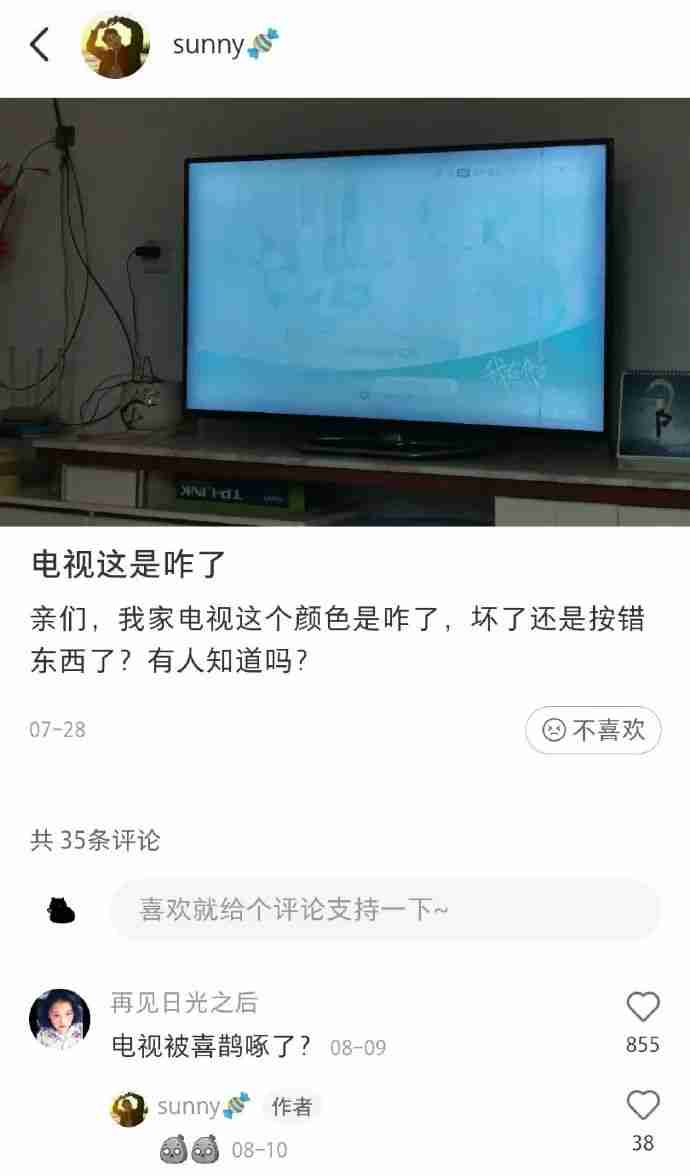Like sunny's author reply
This screenshot has height=1176, width=690.
[x=643, y=1106]
